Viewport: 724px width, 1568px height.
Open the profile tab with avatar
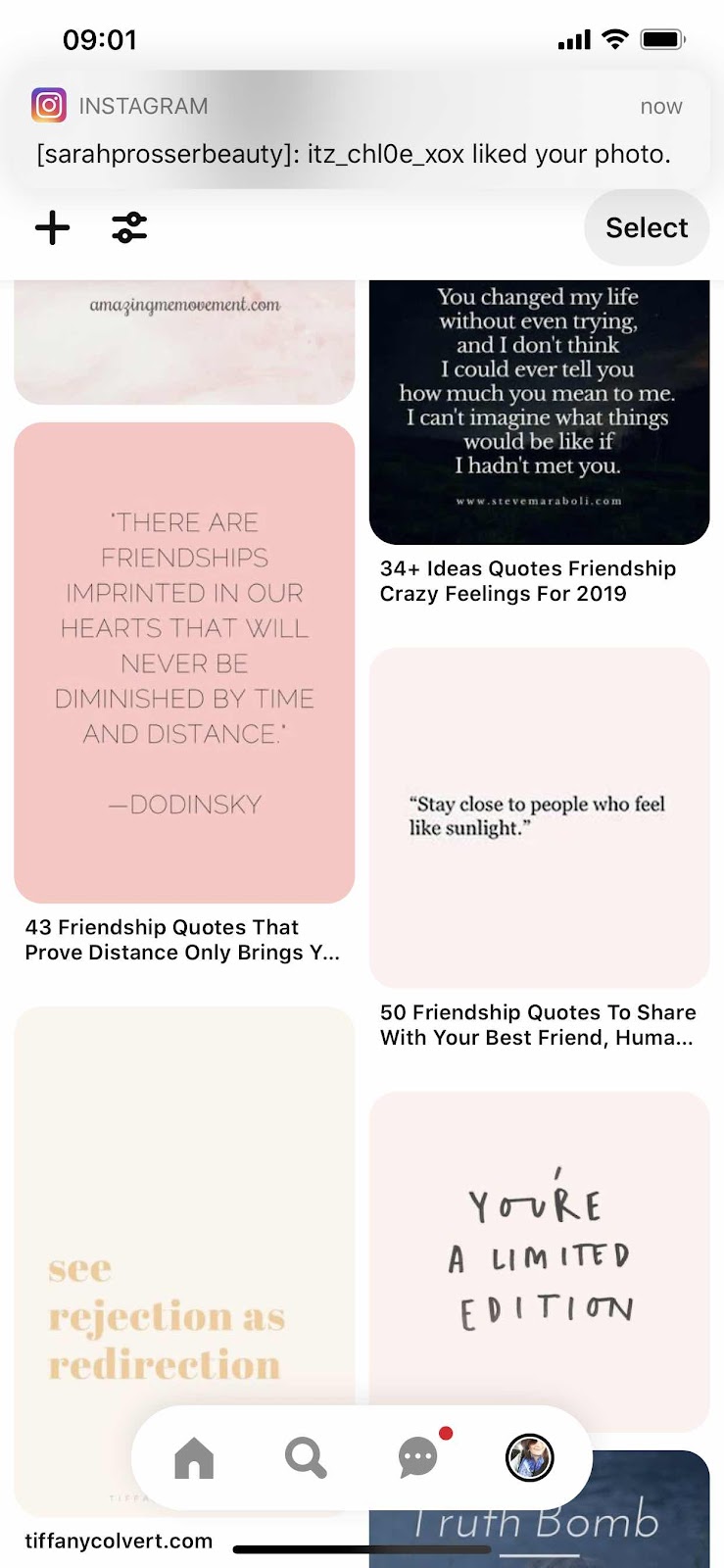click(x=530, y=1458)
